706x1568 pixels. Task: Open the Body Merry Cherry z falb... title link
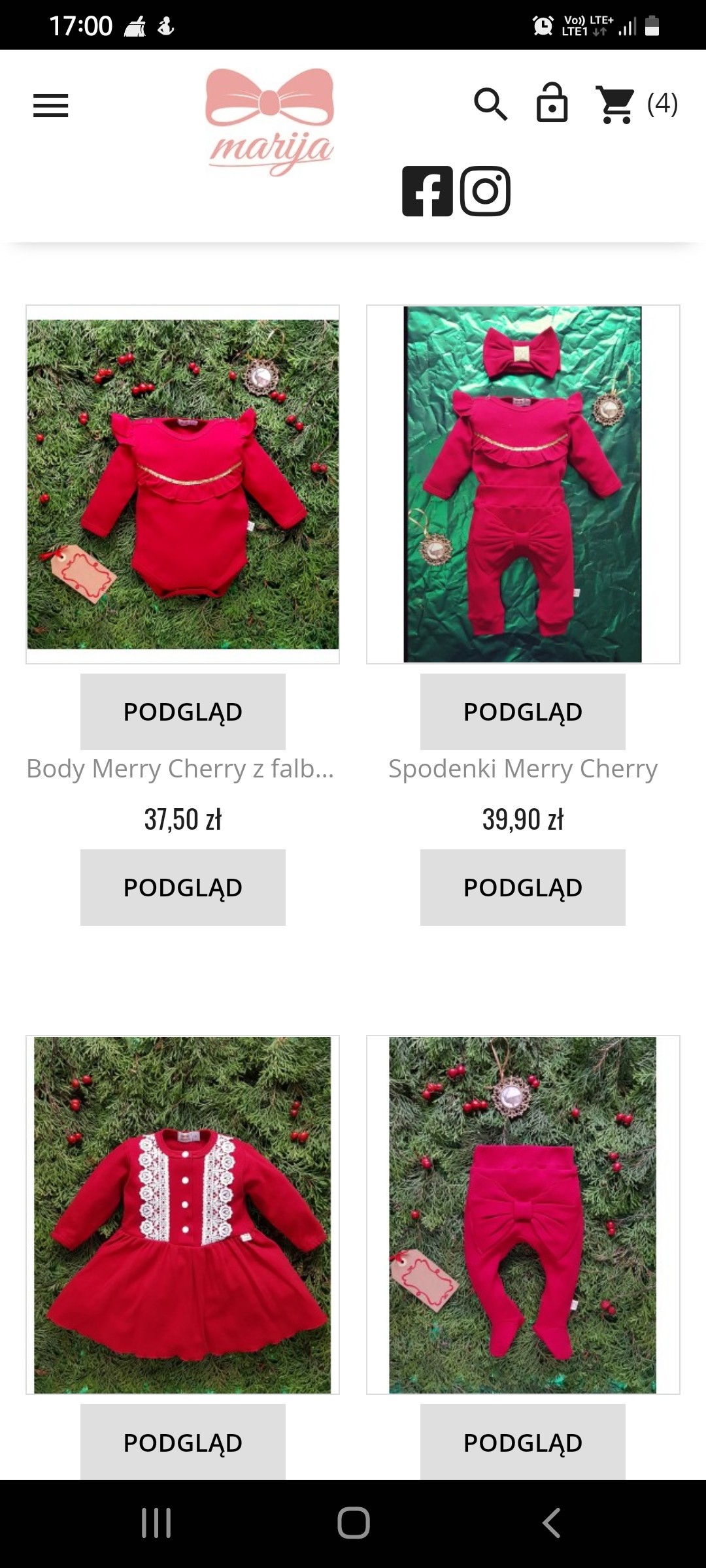click(180, 769)
